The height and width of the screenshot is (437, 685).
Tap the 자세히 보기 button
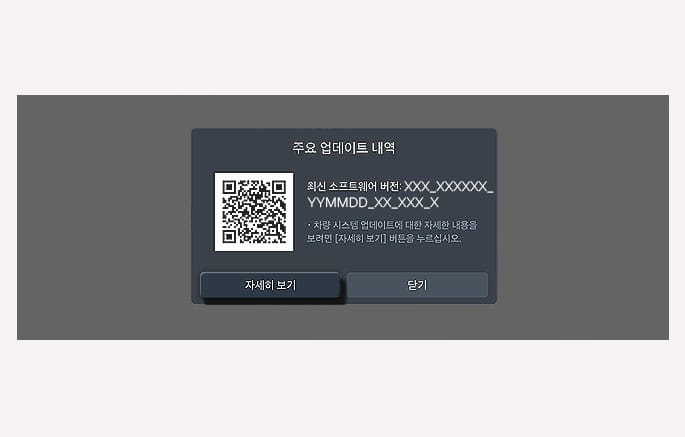[270, 285]
